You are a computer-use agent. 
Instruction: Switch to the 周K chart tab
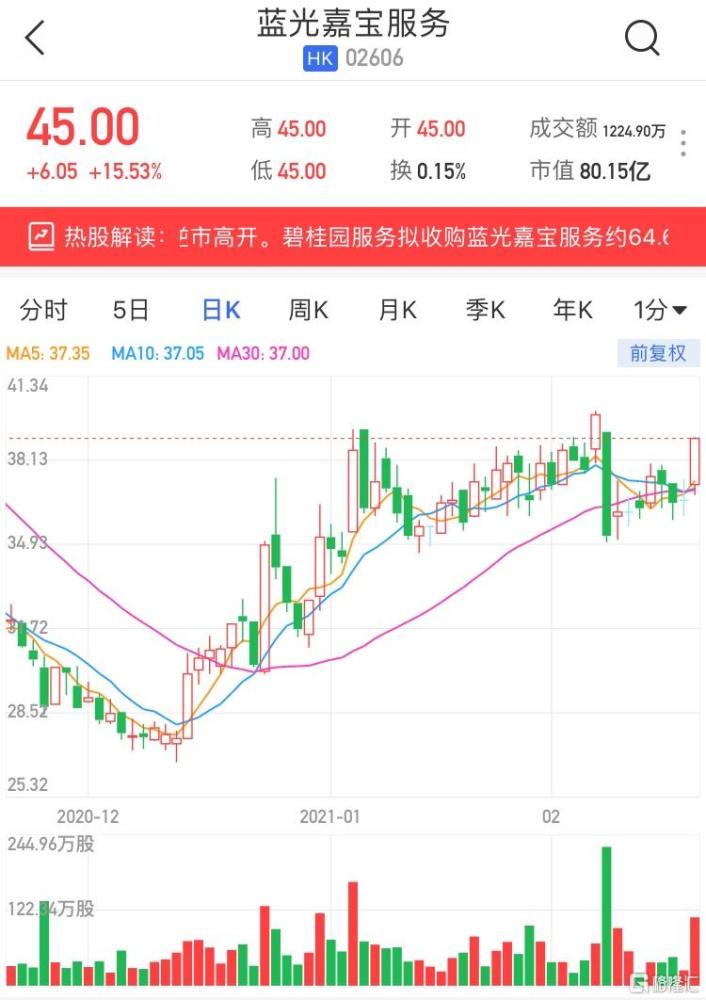(308, 310)
